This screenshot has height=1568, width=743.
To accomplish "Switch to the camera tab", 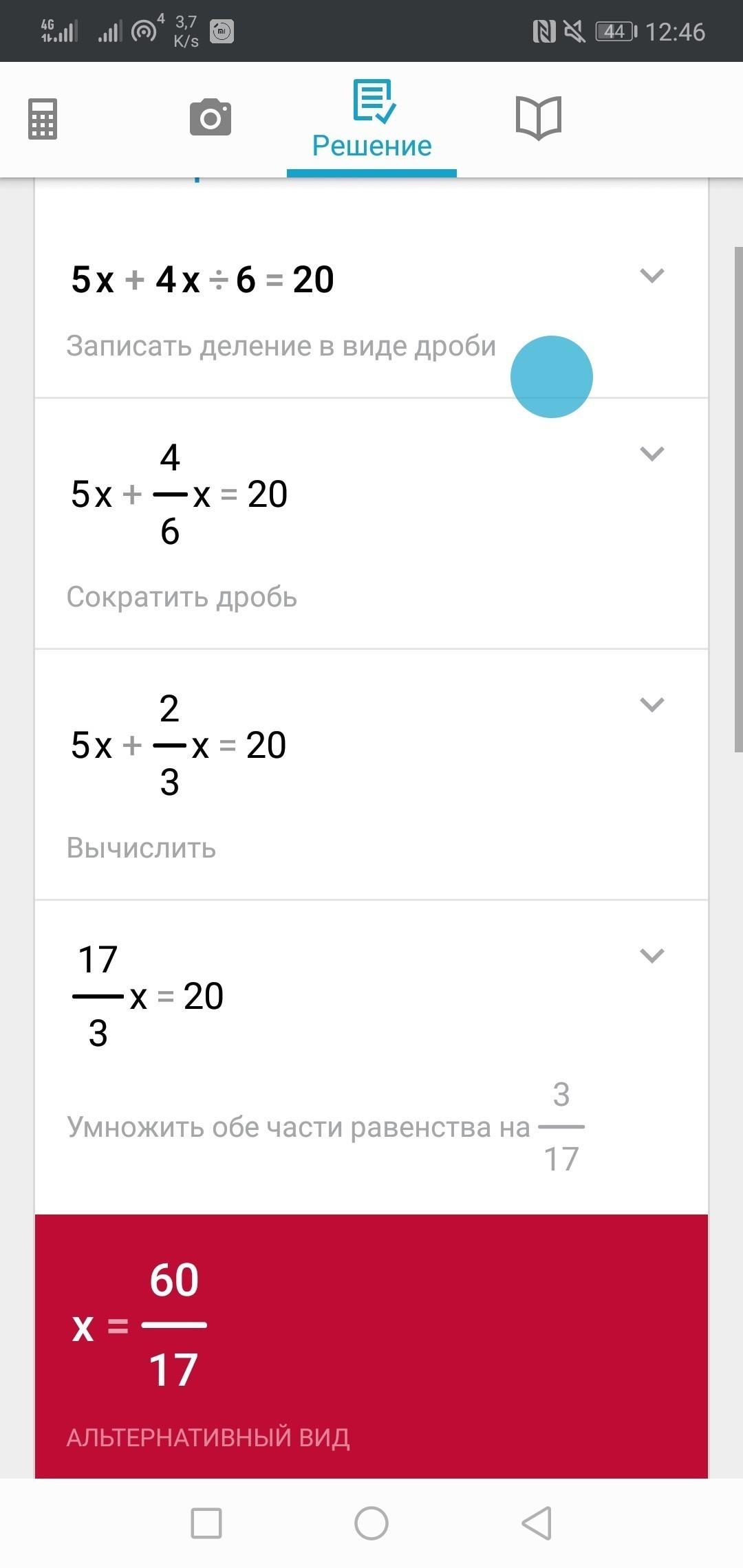I will tap(211, 117).
